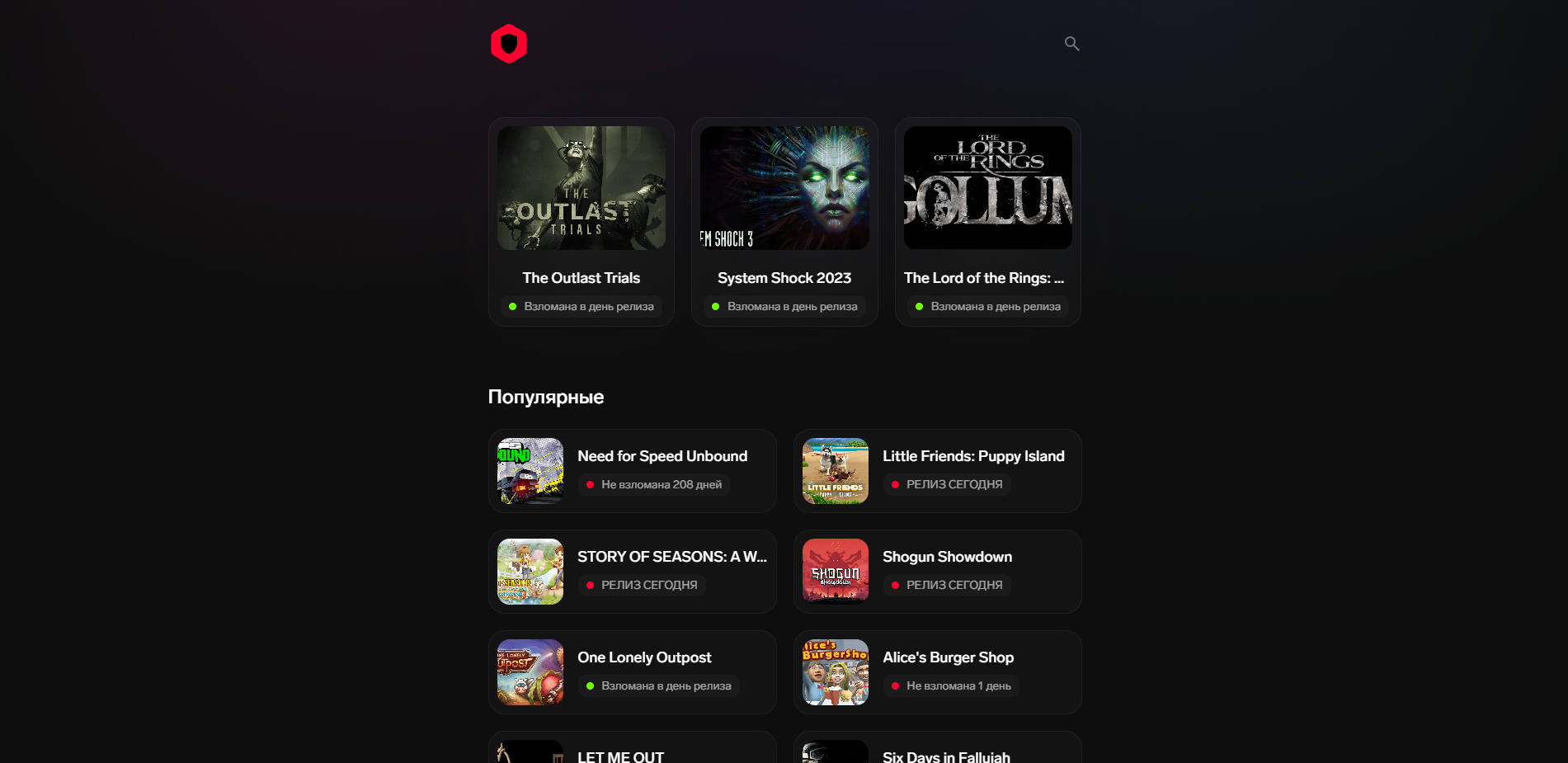Open The Lord of the Rings card
The width and height of the screenshot is (1568, 763).
coord(987,221)
